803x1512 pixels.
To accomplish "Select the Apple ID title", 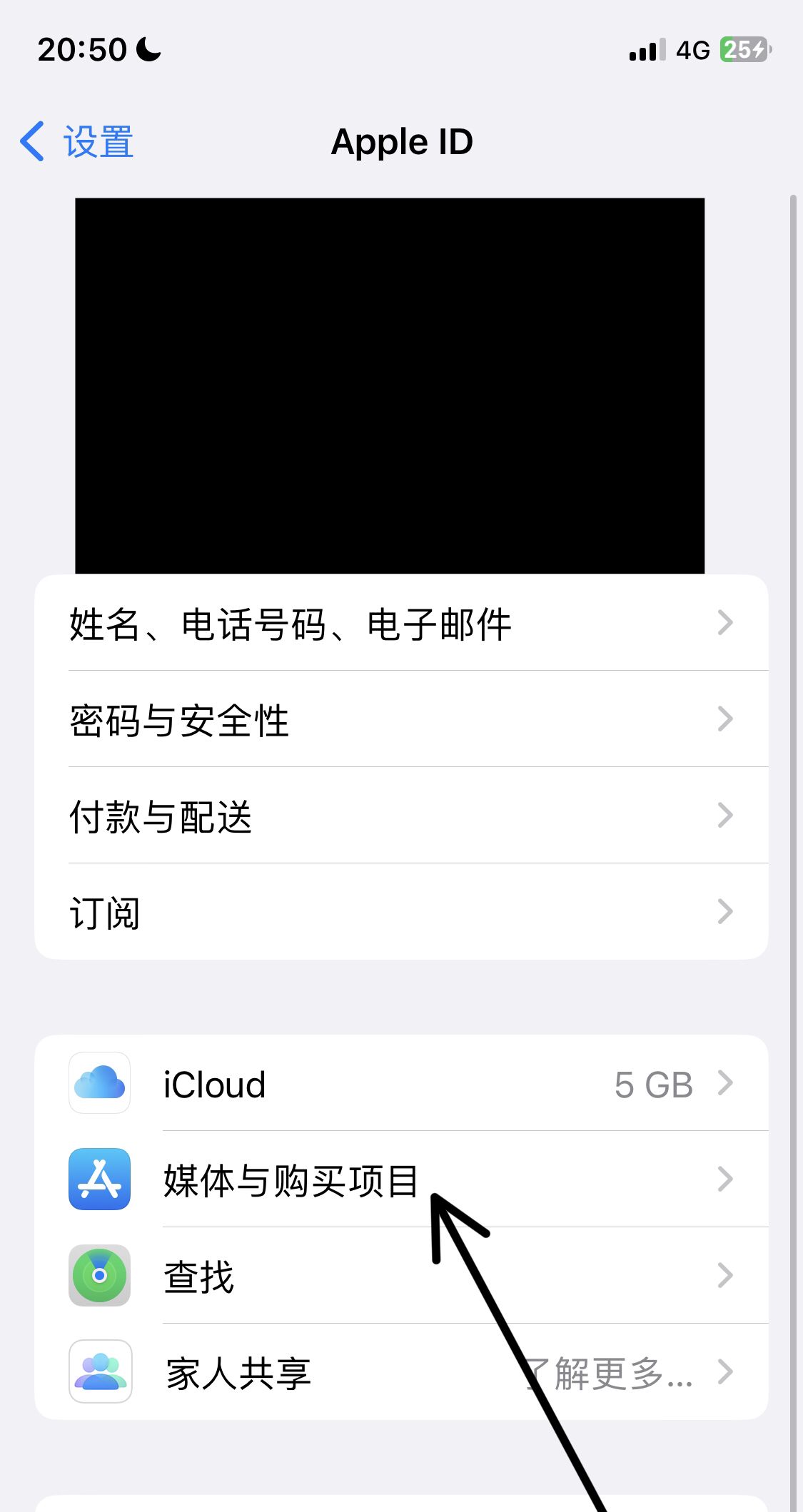I will [401, 141].
